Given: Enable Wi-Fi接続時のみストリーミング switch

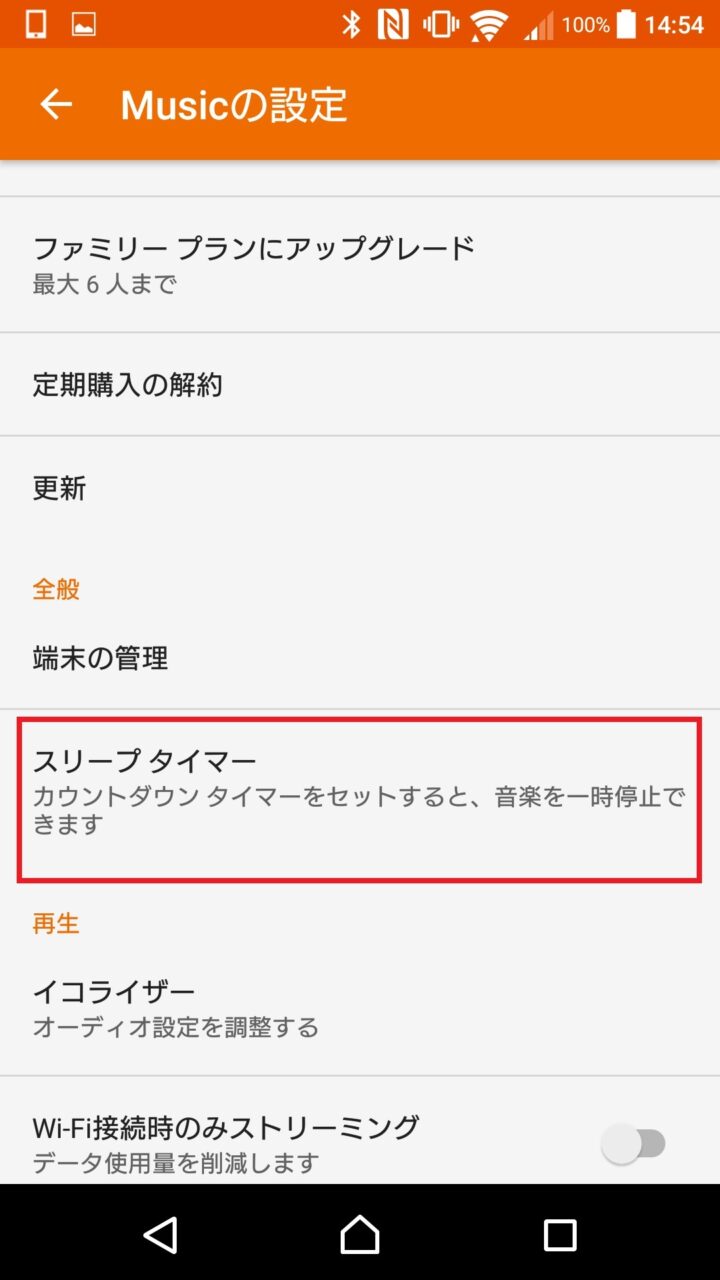Looking at the screenshot, I should 634,1143.
